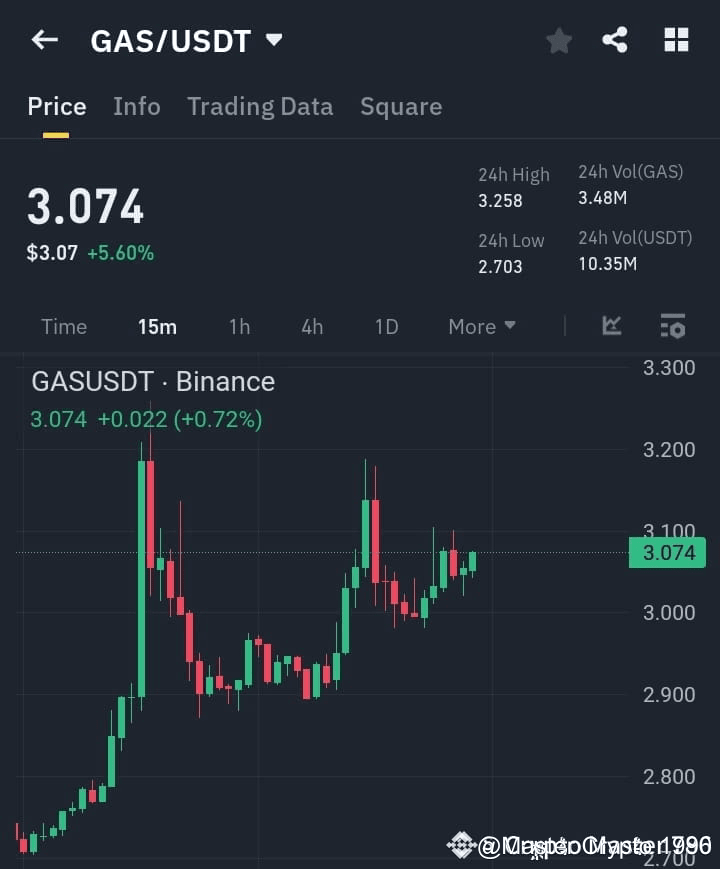
Task: Star GAS/USDT as a favorite
Action: (x=558, y=40)
